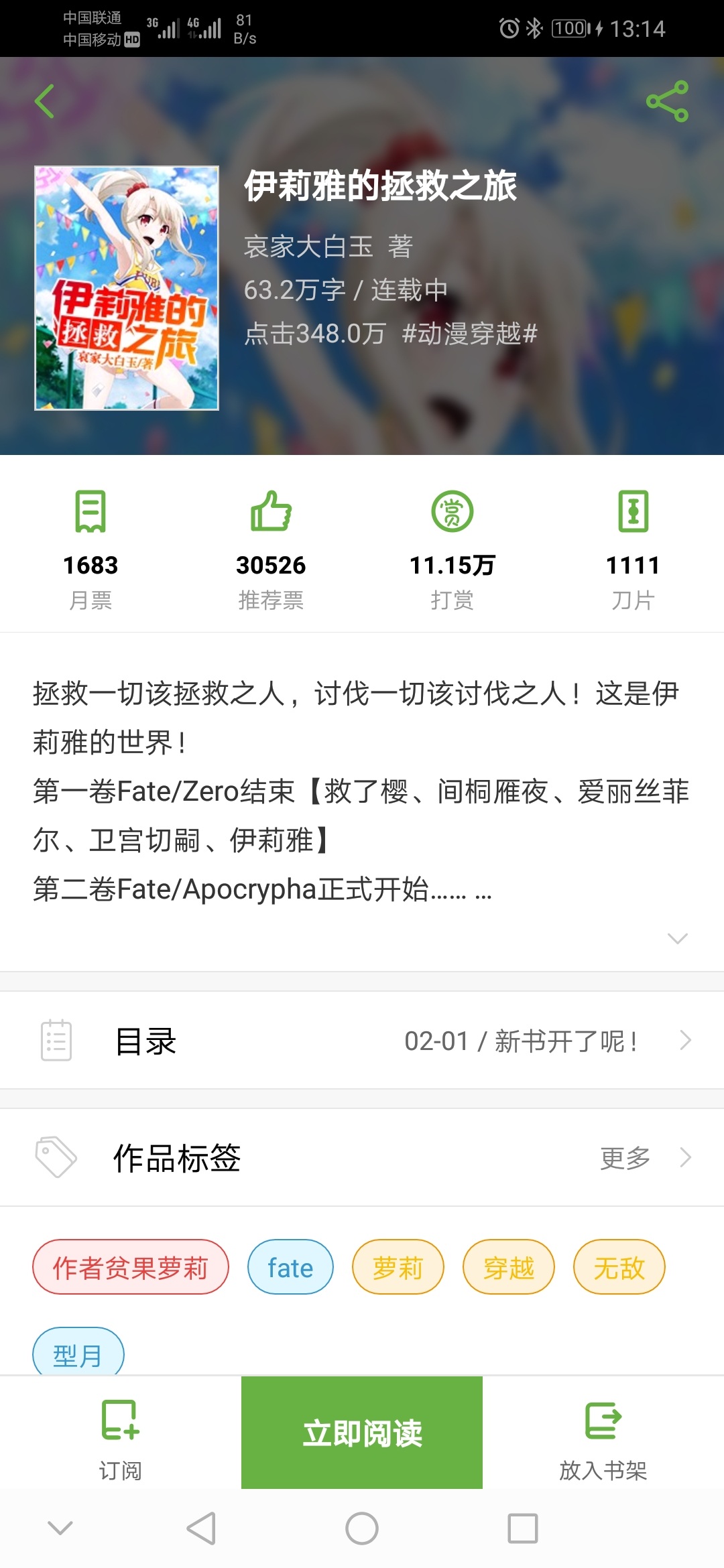
Task: Tap the system home button
Action: click(362, 1529)
